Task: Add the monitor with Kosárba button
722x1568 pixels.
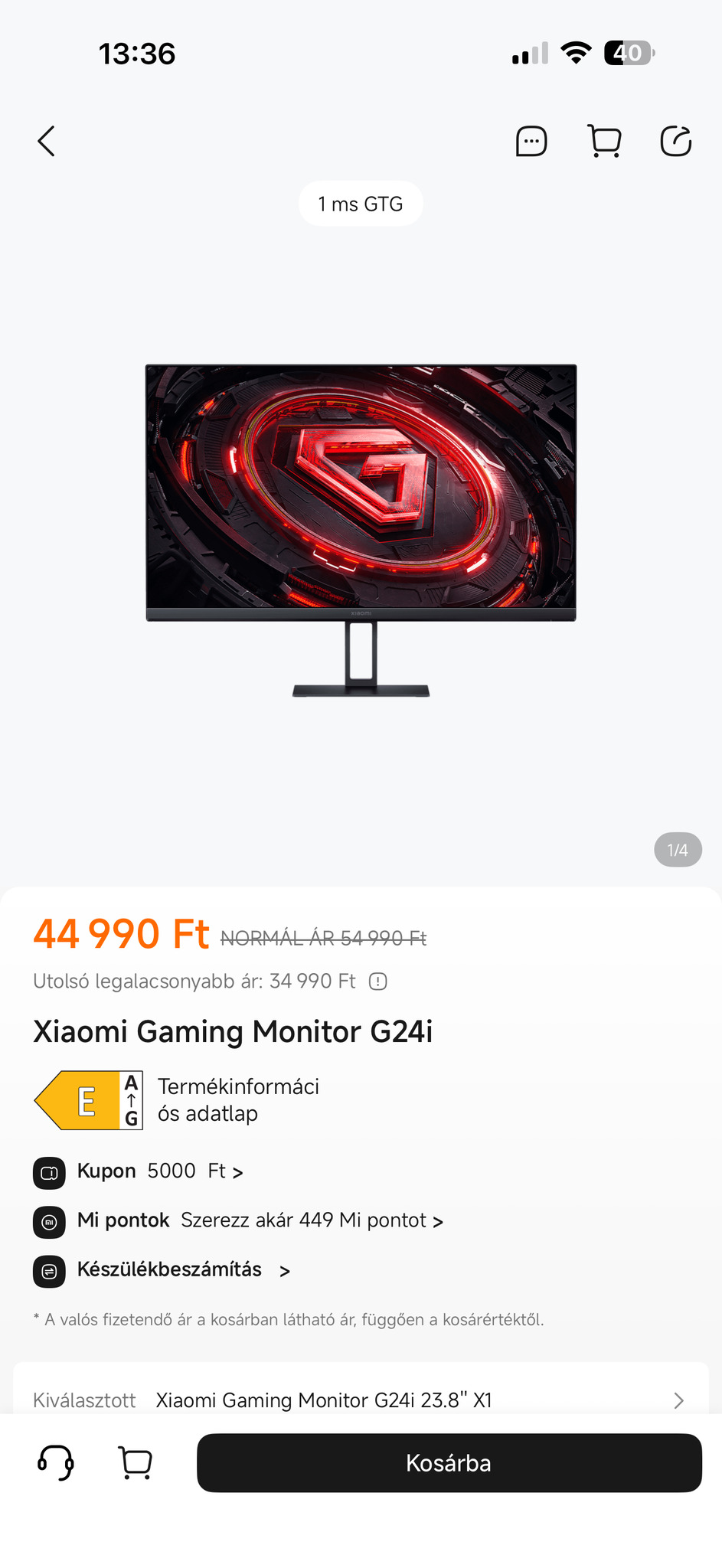Action: pos(449,1463)
